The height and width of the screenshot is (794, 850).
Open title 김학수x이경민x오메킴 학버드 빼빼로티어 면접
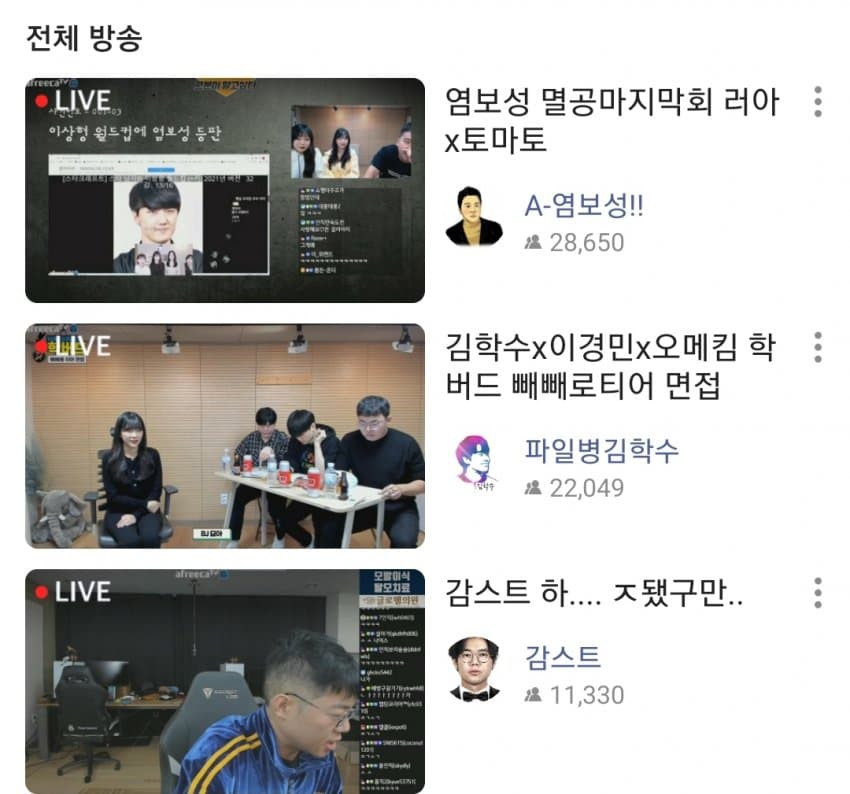[x=612, y=366]
